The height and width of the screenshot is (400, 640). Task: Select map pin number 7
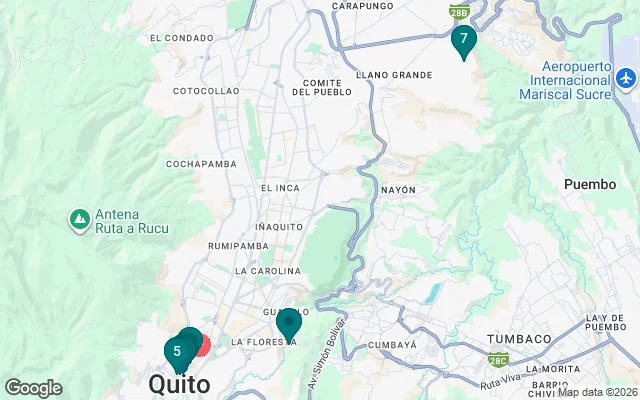coord(463,40)
